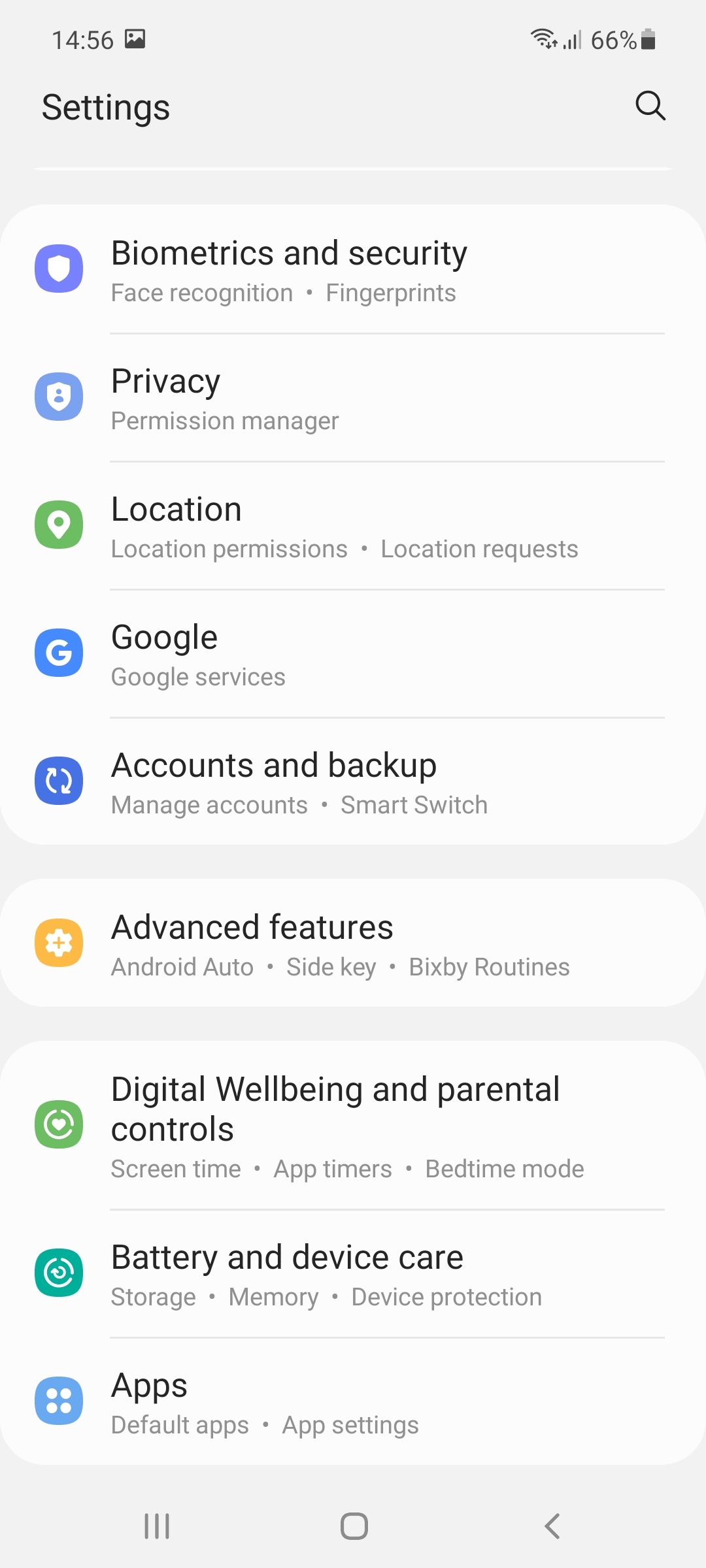
Task: Open Digital Wellbeing and parental controls
Action: coord(353,1125)
